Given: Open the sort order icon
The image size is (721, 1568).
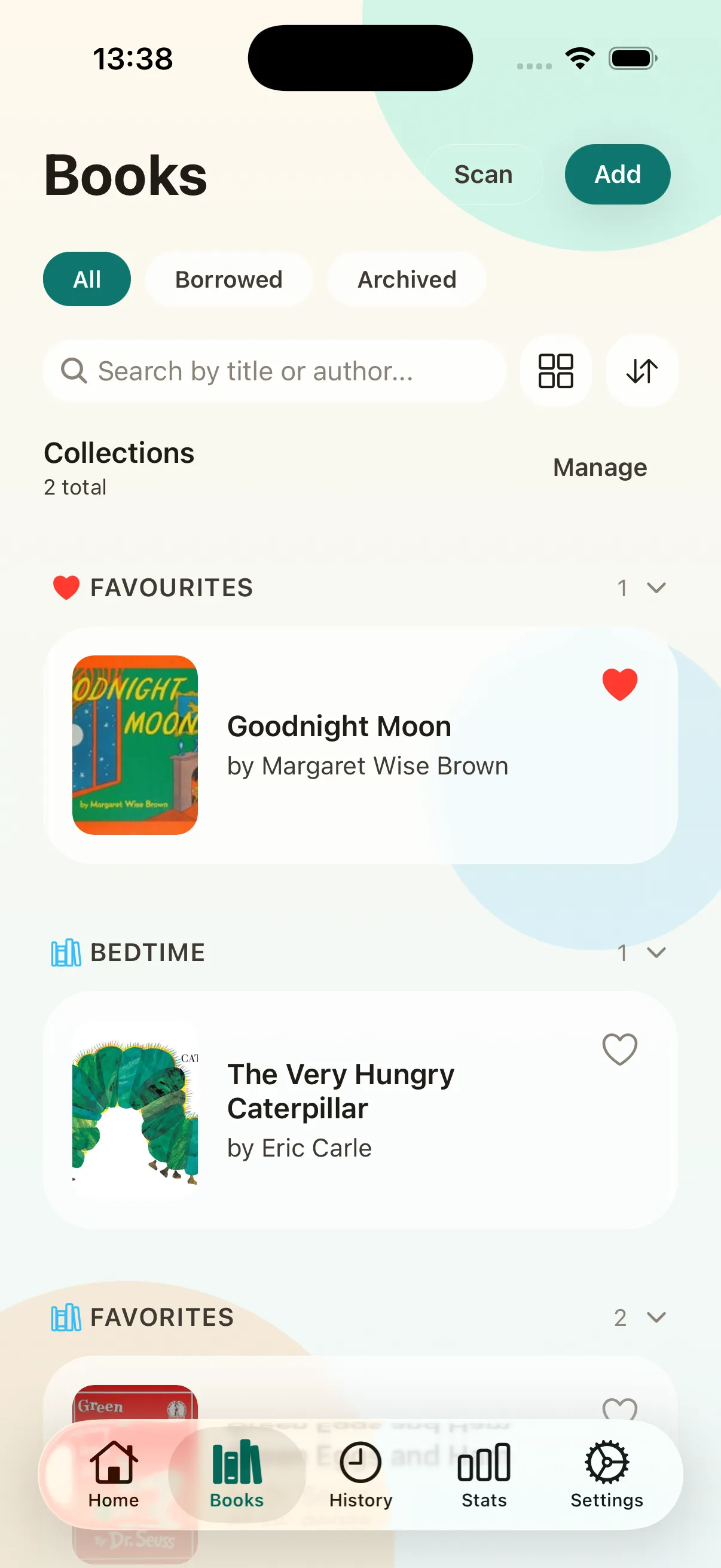Looking at the screenshot, I should pos(642,371).
